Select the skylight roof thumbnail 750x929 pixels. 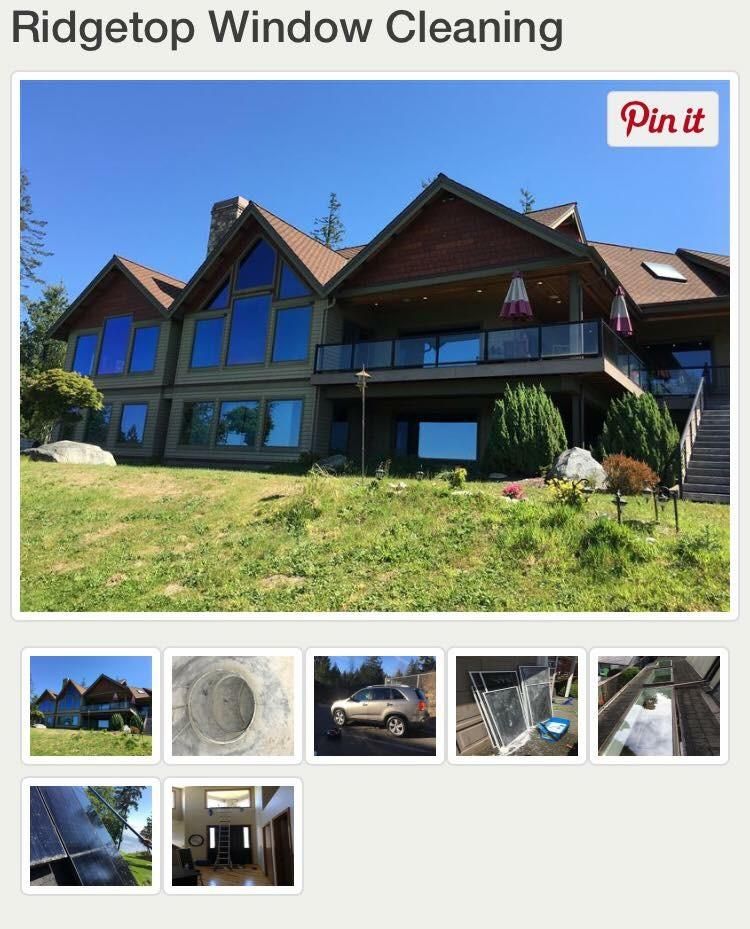(x=659, y=706)
